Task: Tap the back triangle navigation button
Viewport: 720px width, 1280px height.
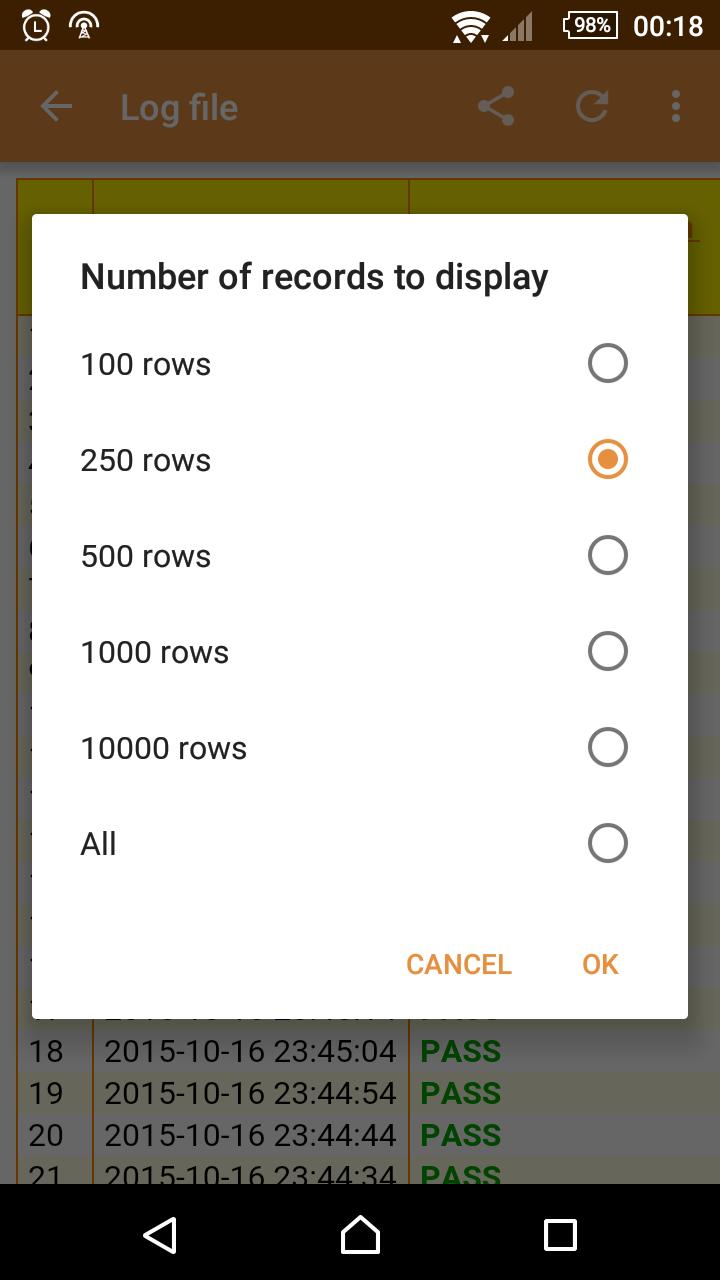Action: [160, 1235]
